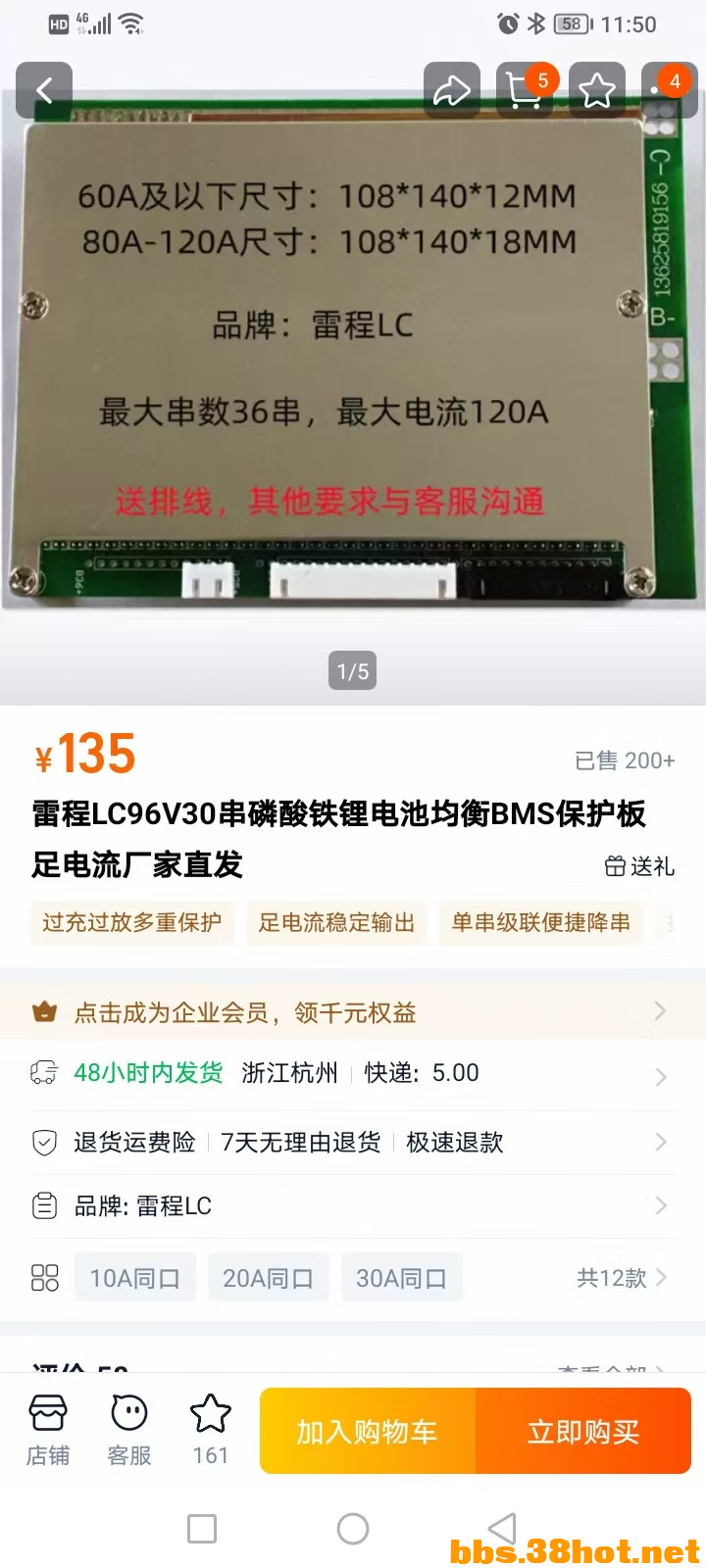Visit the 店铺 store page

click(47, 1431)
